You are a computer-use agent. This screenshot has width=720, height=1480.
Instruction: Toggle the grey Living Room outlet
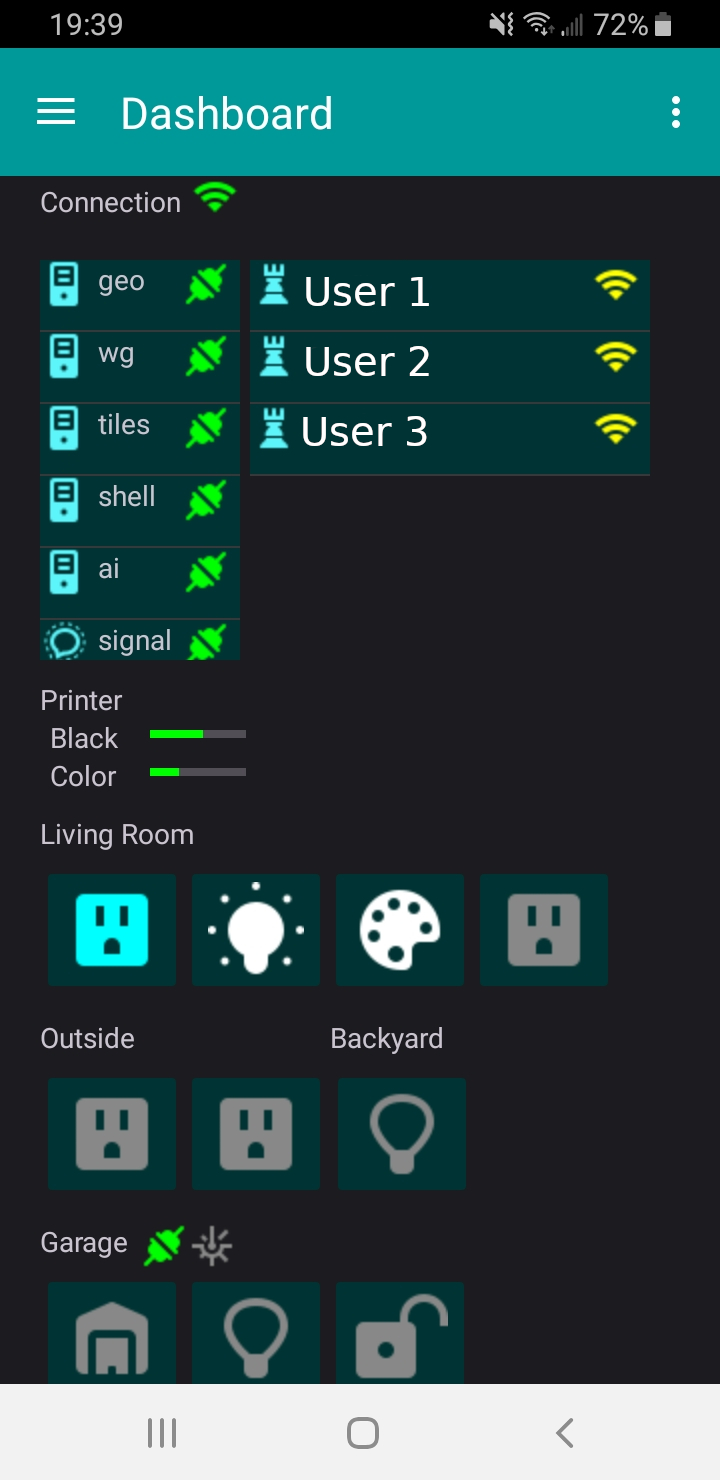544,930
